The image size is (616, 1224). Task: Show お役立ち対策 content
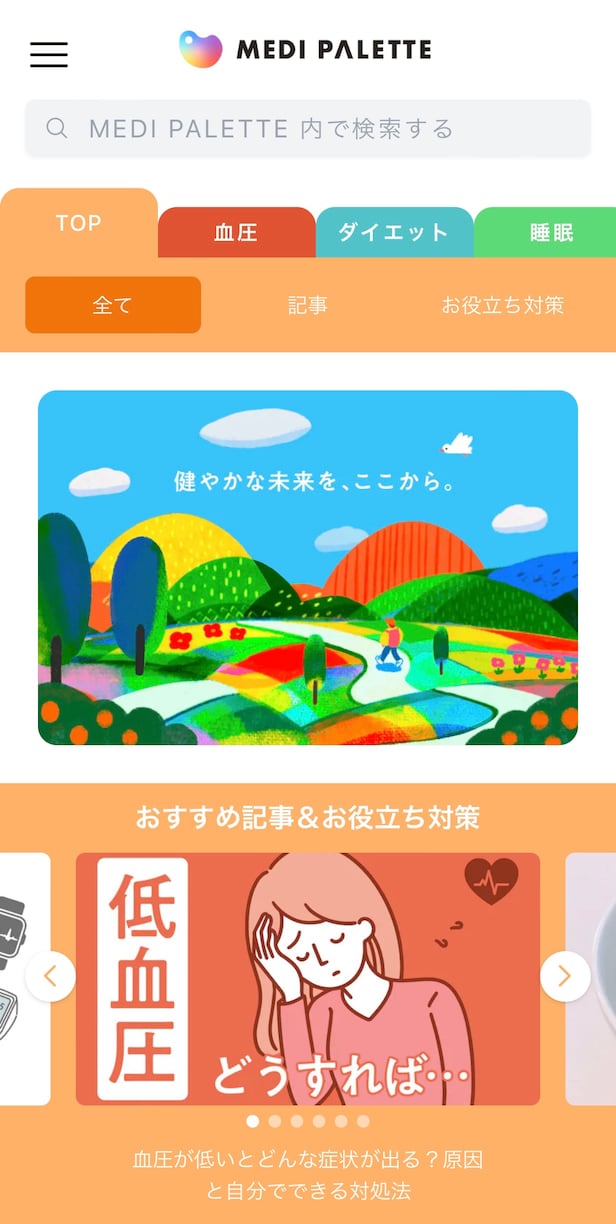503,305
